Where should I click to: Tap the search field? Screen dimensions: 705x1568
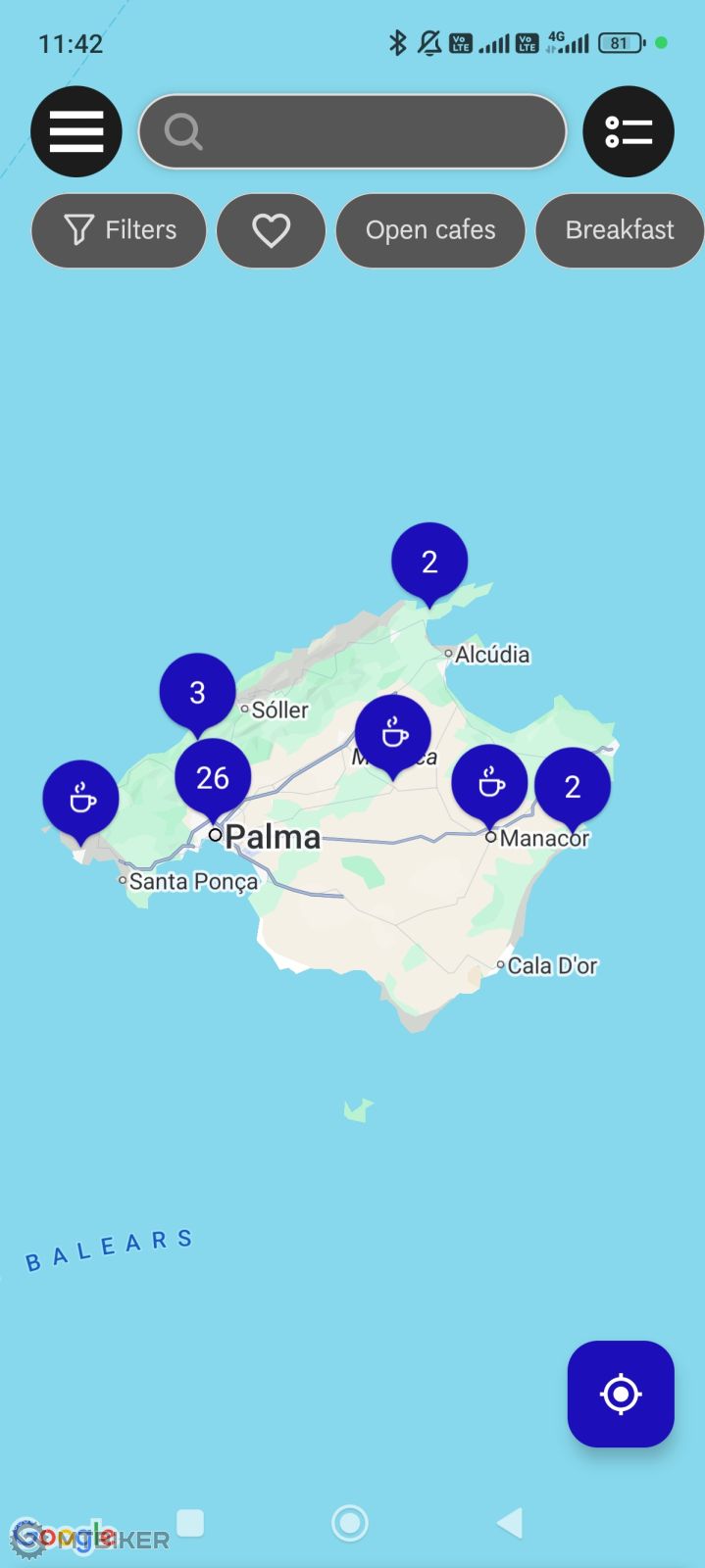[353, 131]
